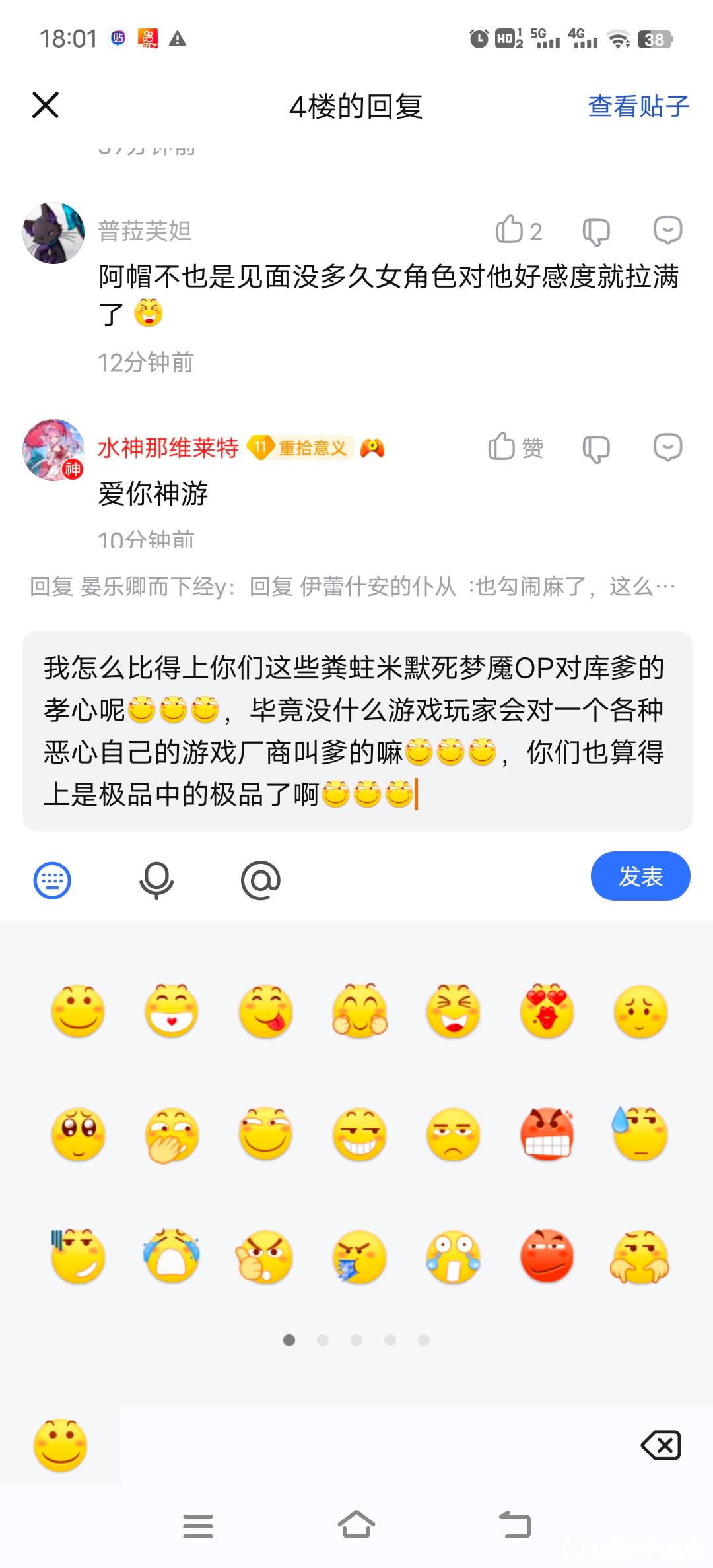Viewport: 713px width, 1568px height.
Task: Tap the reply text input box
Action: point(356,730)
